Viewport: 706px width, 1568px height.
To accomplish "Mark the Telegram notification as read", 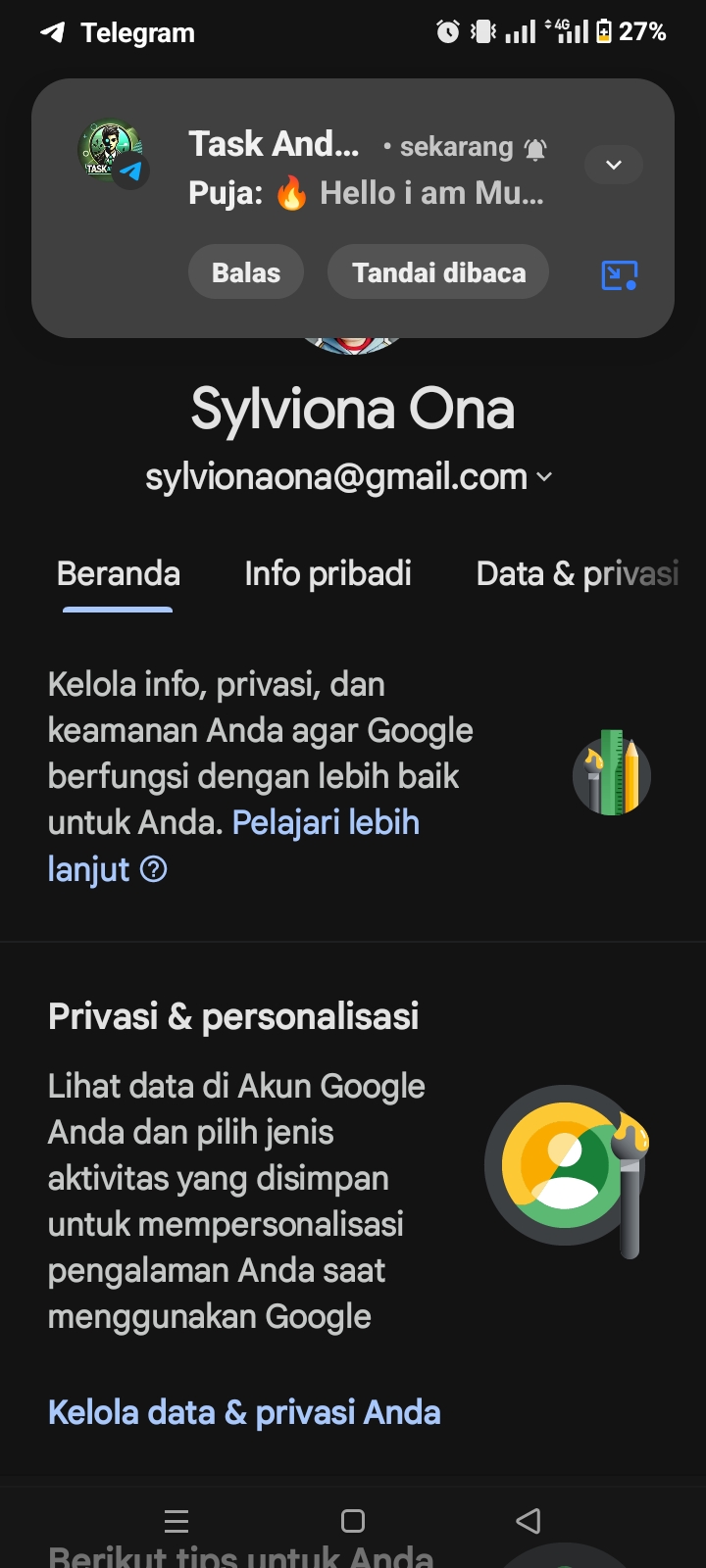I will tap(438, 272).
